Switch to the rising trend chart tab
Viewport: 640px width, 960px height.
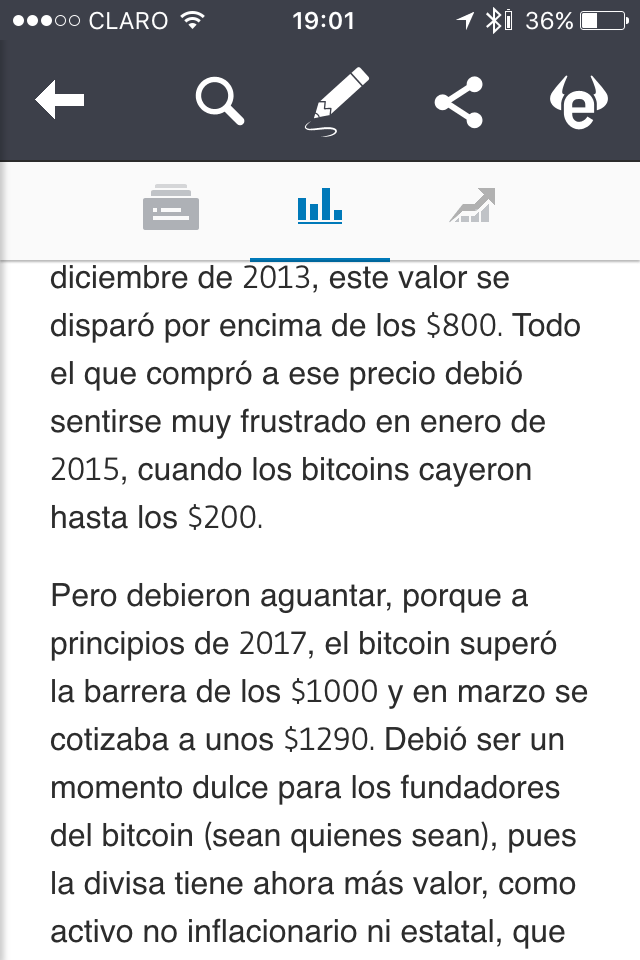tap(472, 206)
